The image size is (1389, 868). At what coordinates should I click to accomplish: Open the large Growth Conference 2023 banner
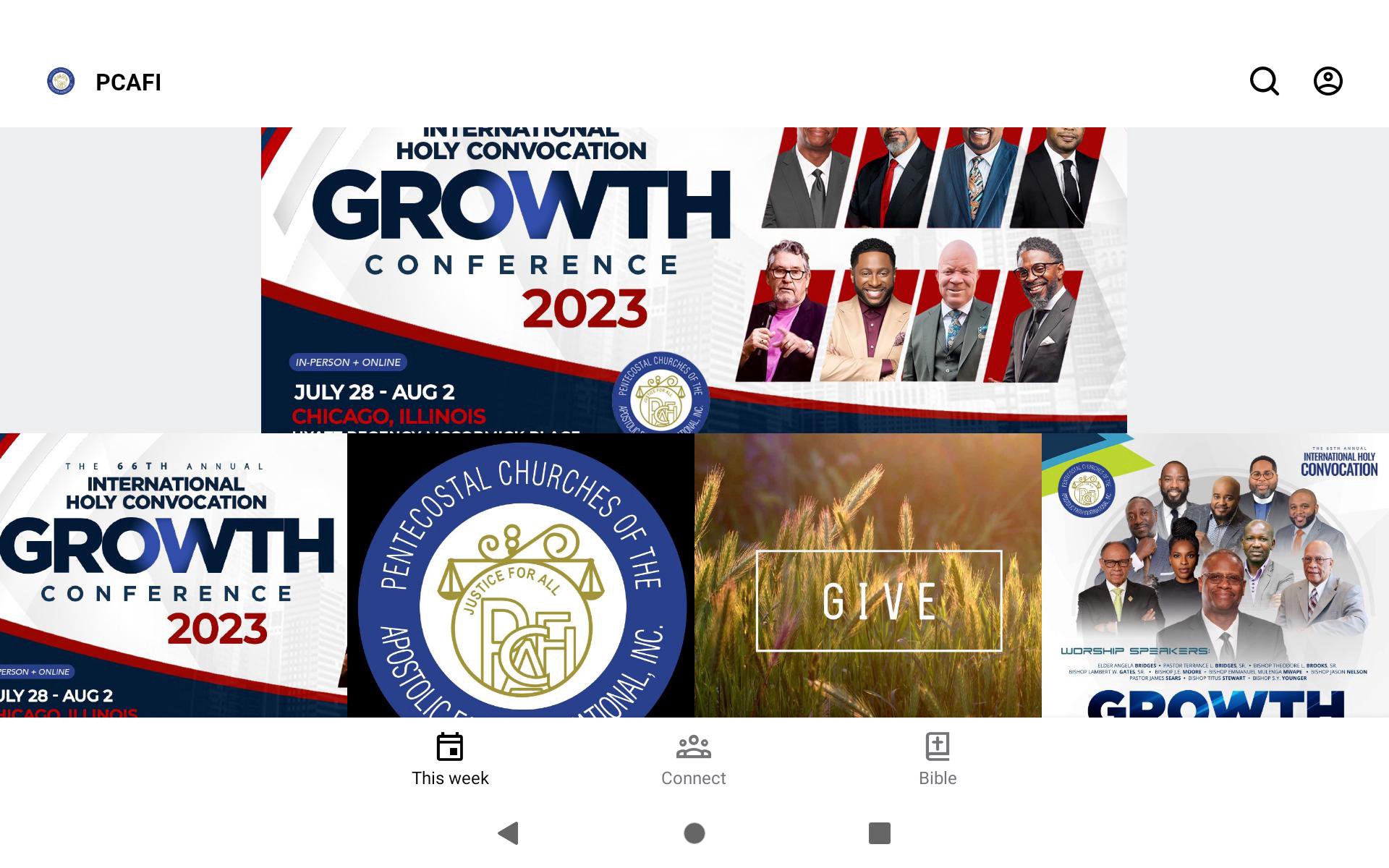point(693,280)
